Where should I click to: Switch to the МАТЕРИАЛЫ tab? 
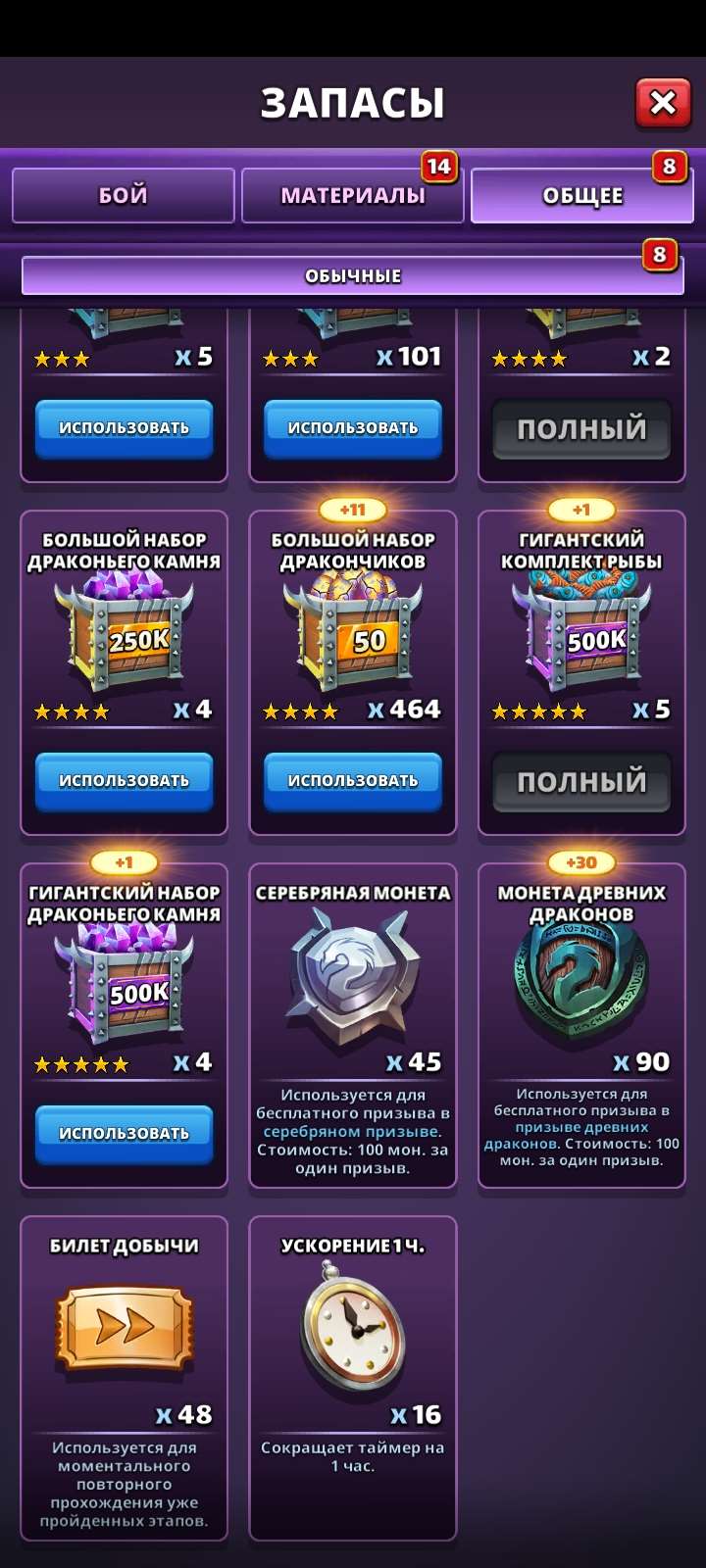pyautogui.click(x=353, y=193)
